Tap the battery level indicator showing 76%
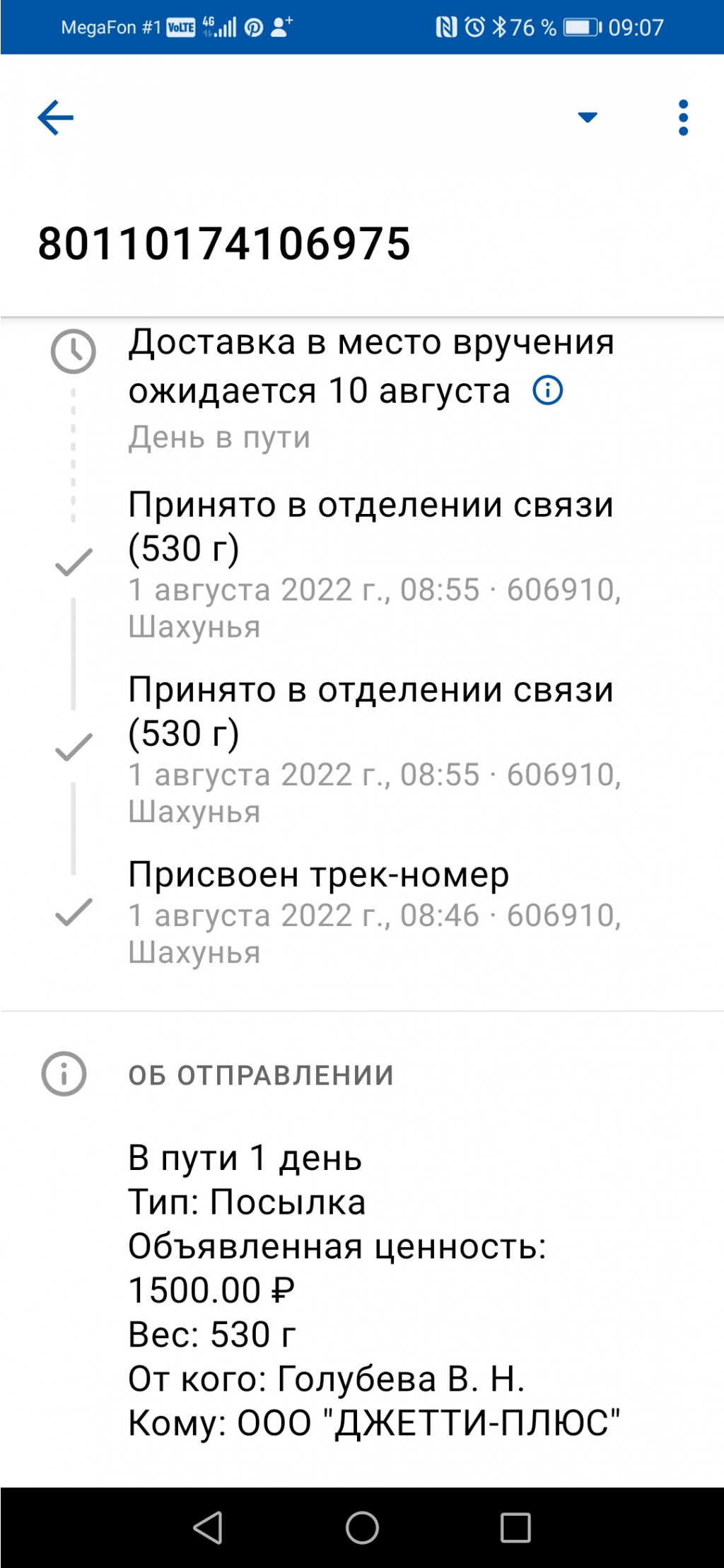This screenshot has width=724, height=1568. (x=579, y=25)
